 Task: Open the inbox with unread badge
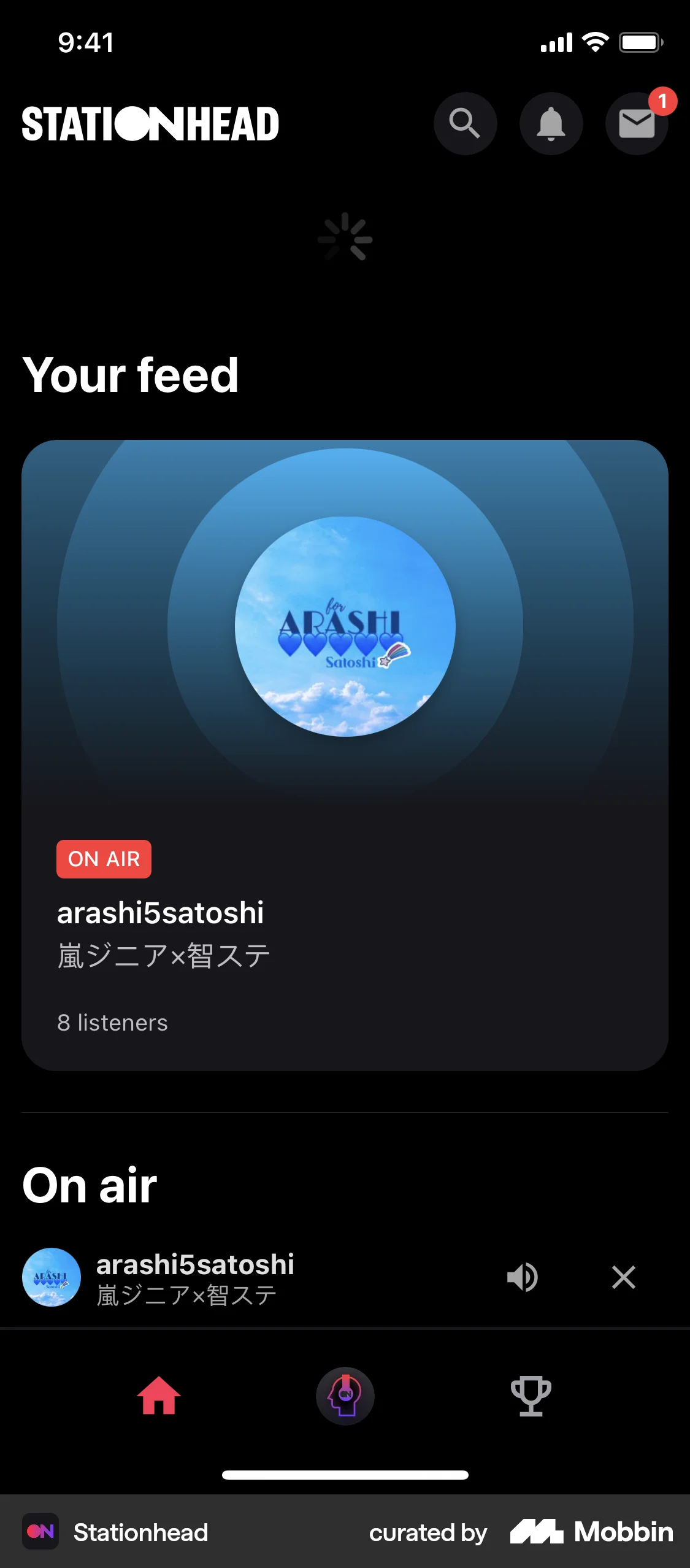click(x=637, y=123)
